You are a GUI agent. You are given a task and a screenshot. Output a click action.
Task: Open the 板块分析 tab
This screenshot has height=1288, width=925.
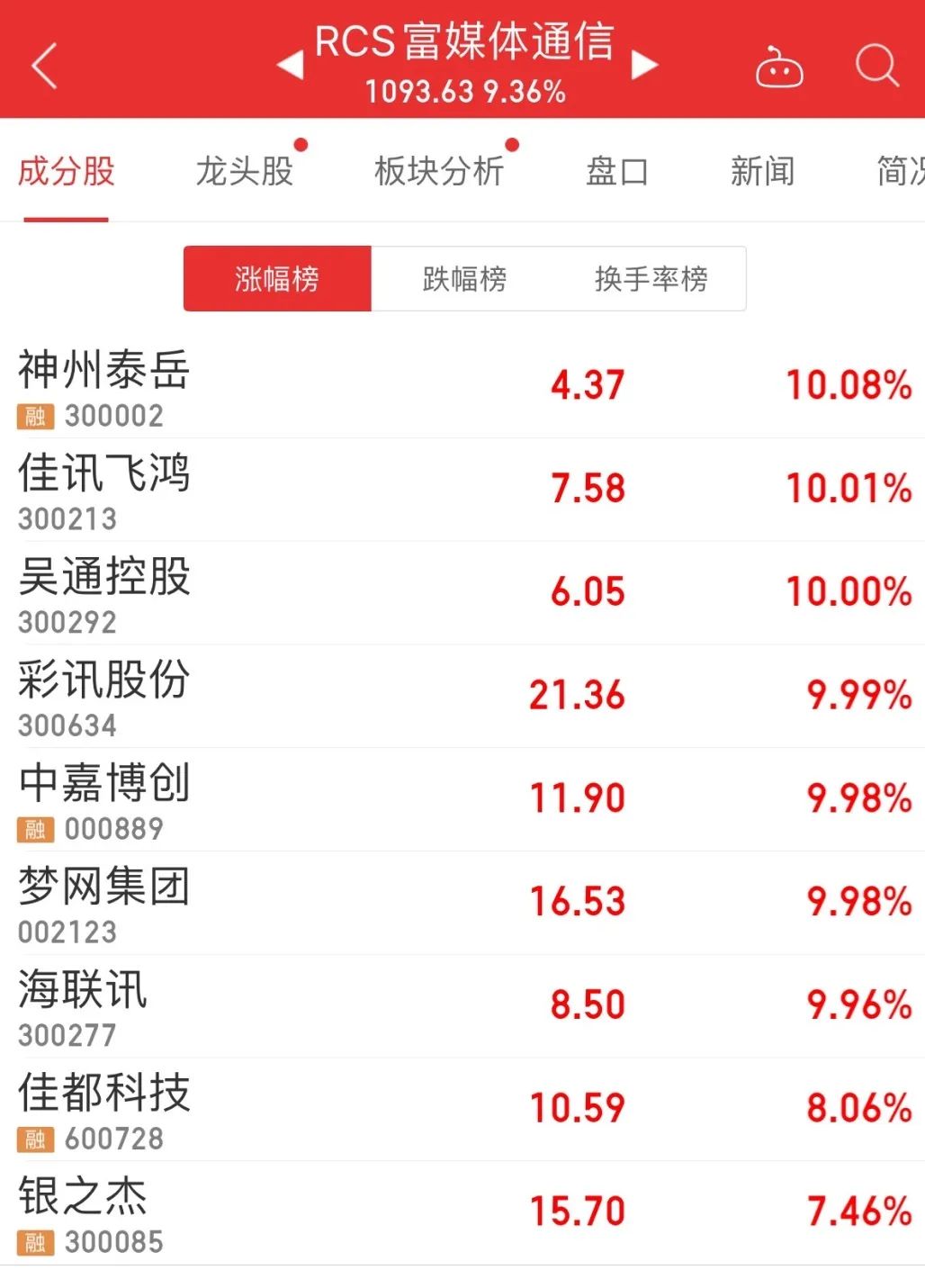(x=439, y=171)
